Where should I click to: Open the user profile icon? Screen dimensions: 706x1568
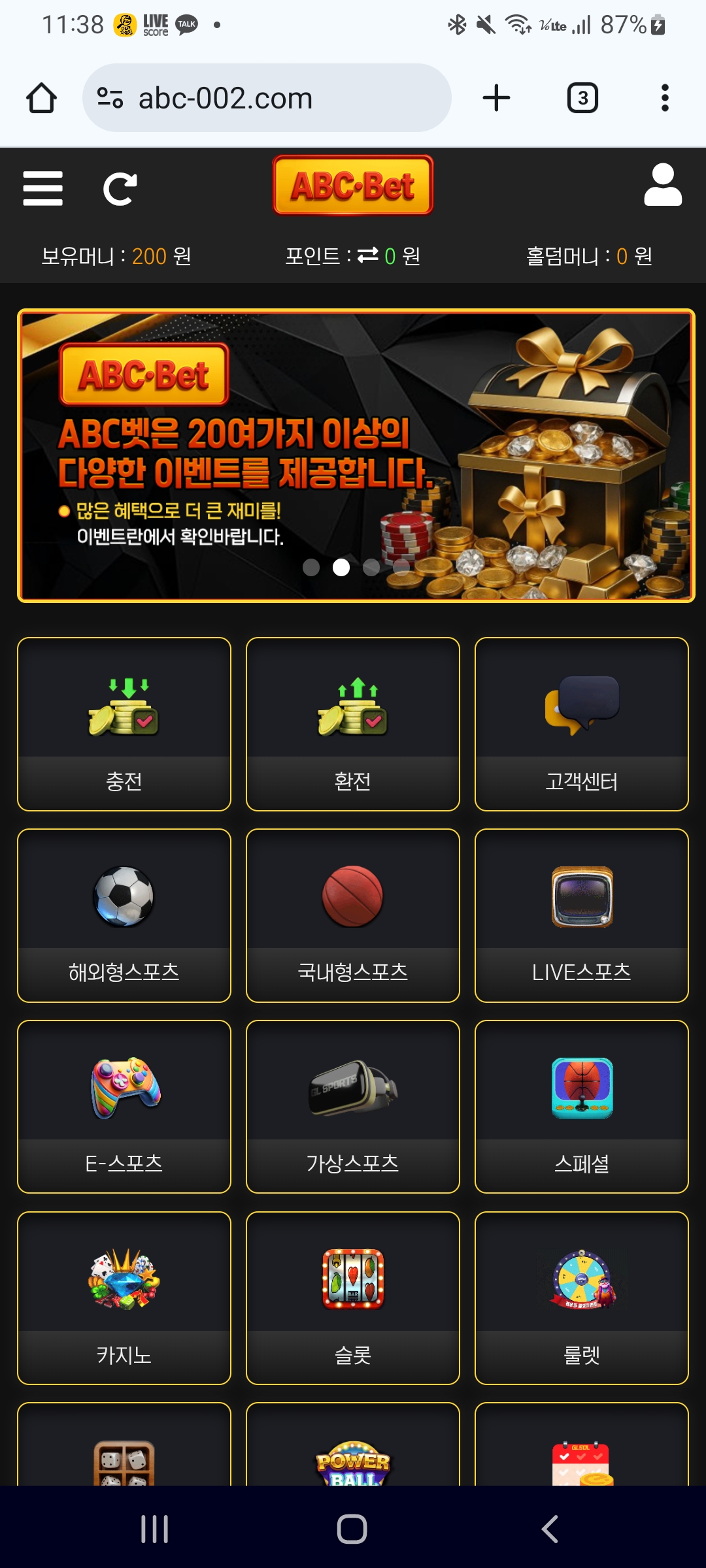(663, 185)
